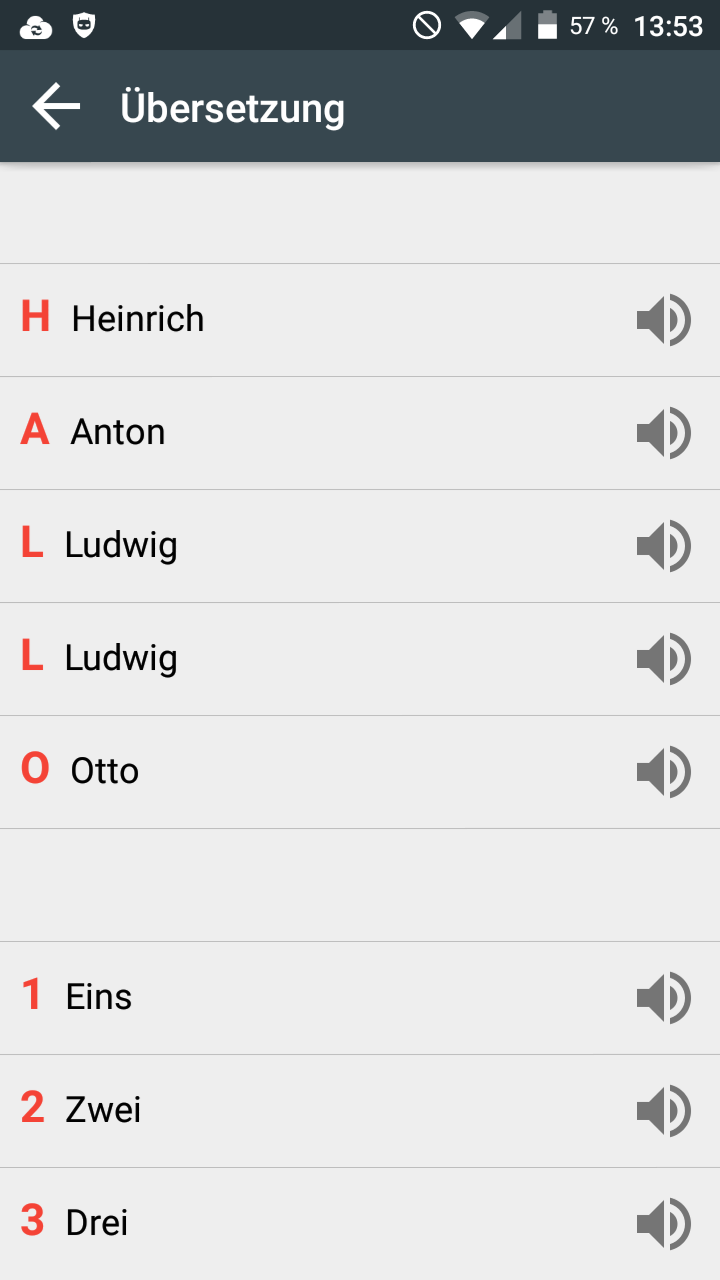The image size is (720, 1280).
Task: Tap the speaker icon next to Drei
Action: click(x=664, y=1224)
